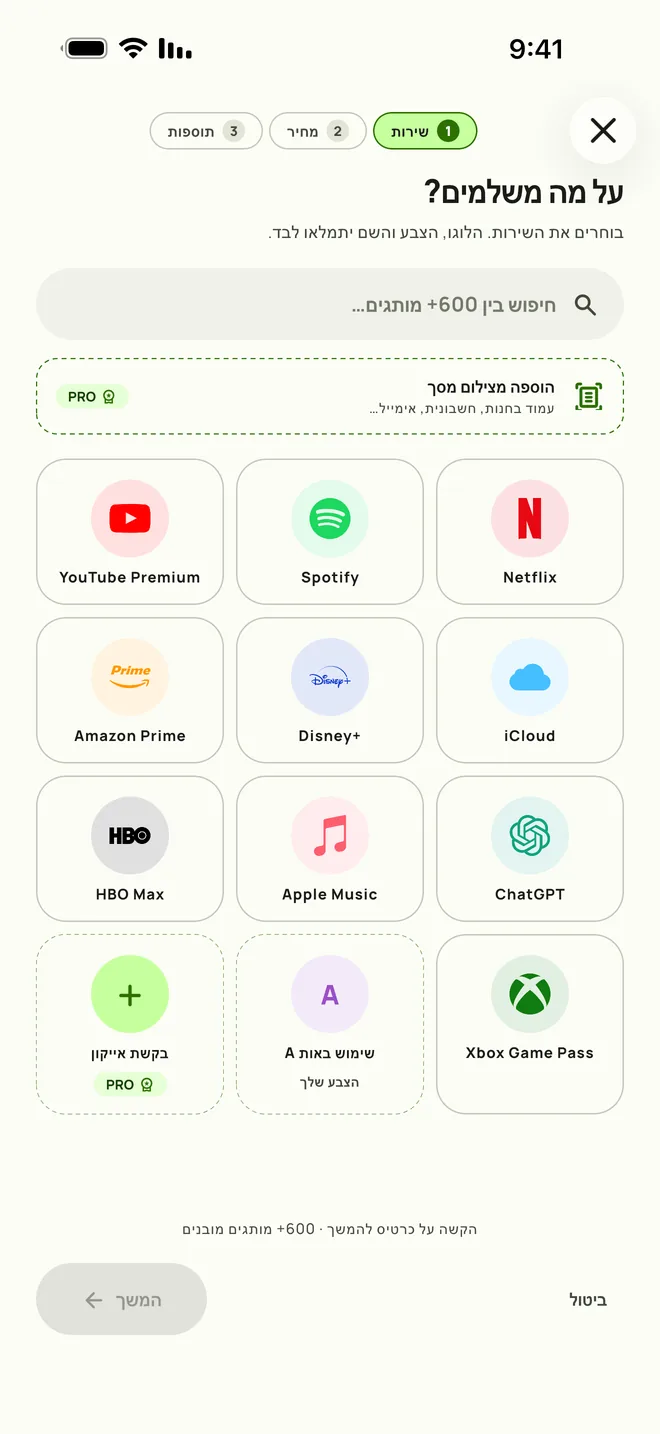This screenshot has height=1434, width=660.
Task: Select the HBO Max card
Action: pyautogui.click(x=130, y=849)
